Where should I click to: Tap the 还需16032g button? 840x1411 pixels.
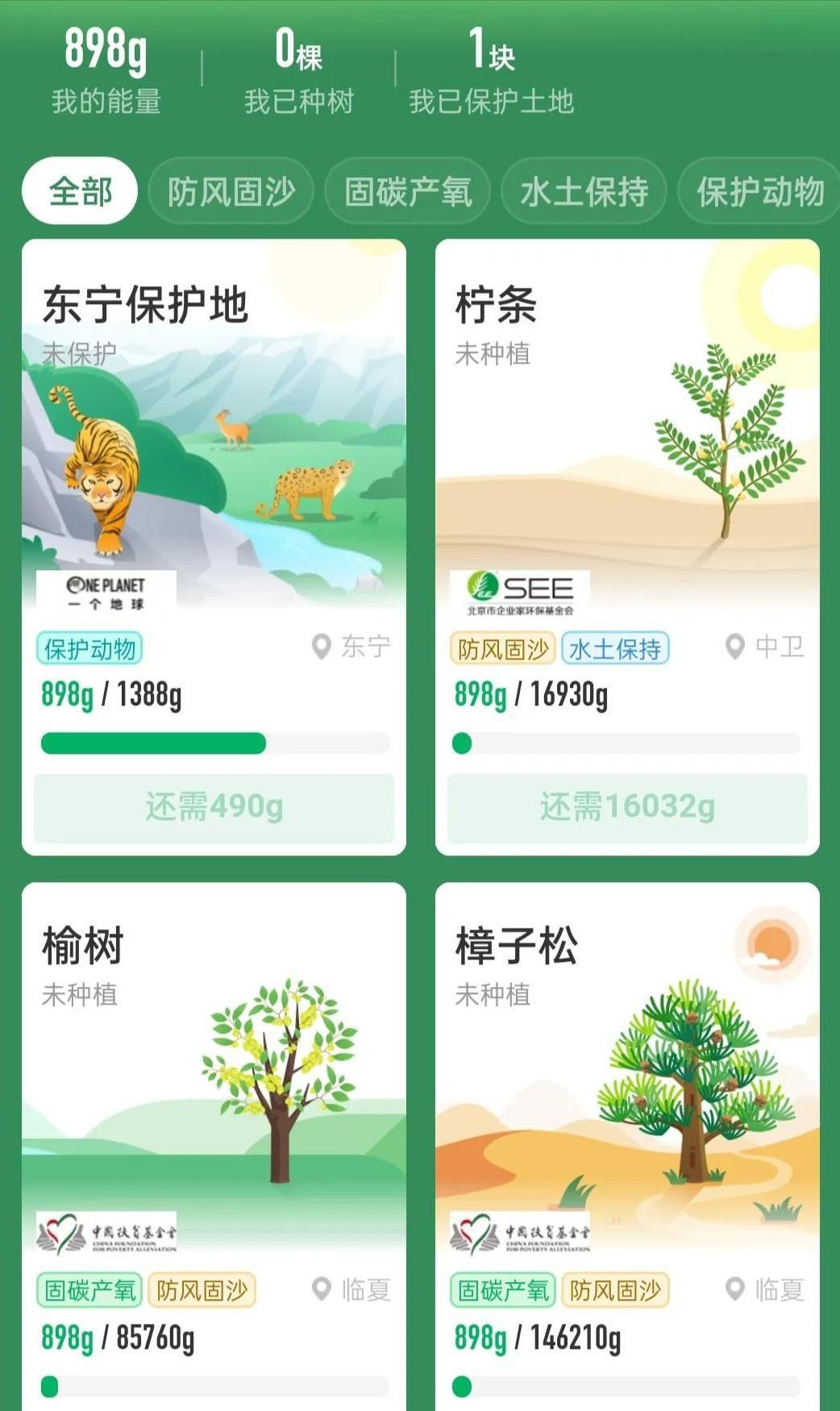627,807
